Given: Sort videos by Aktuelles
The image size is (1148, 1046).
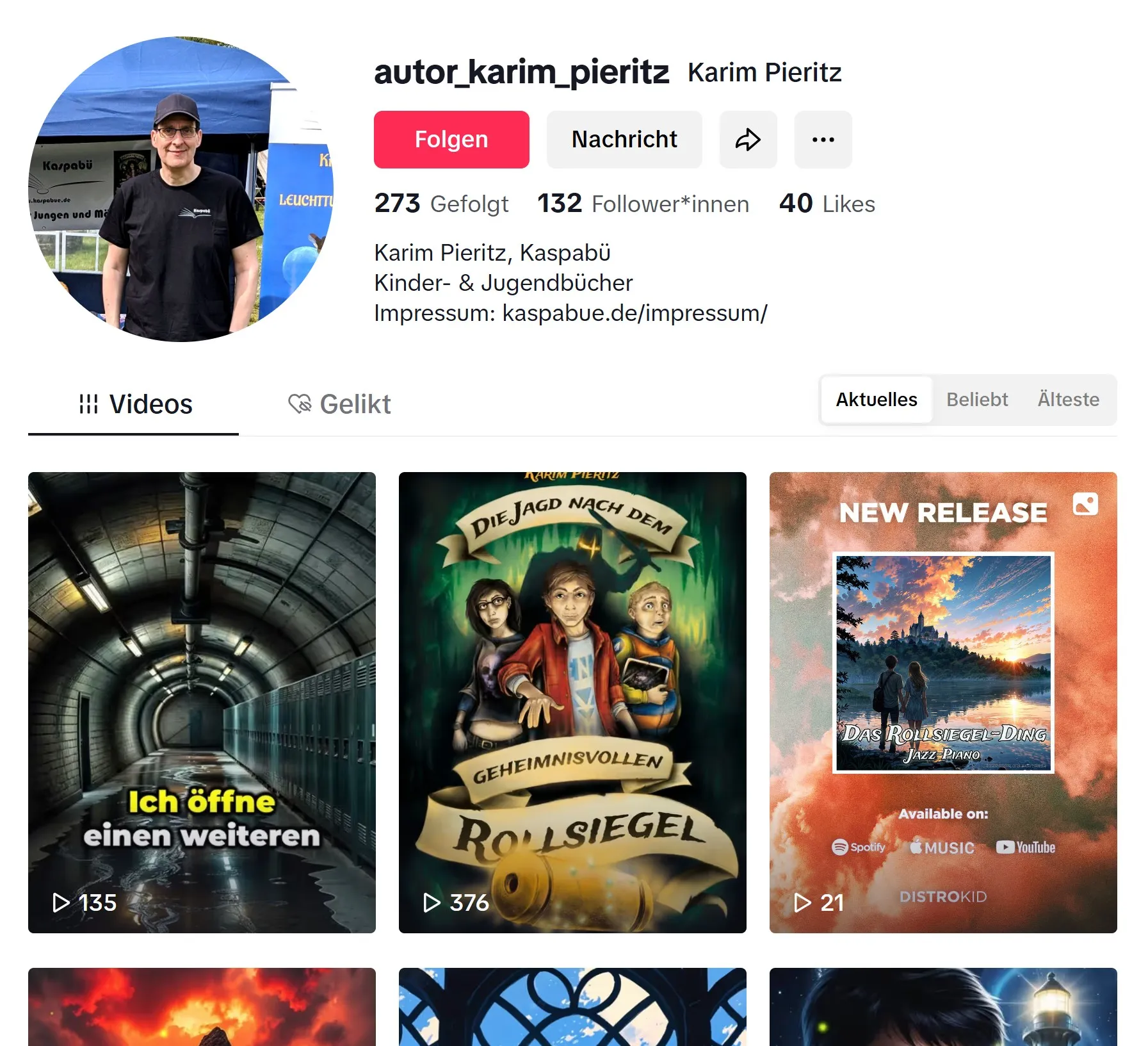Looking at the screenshot, I should pos(875,399).
